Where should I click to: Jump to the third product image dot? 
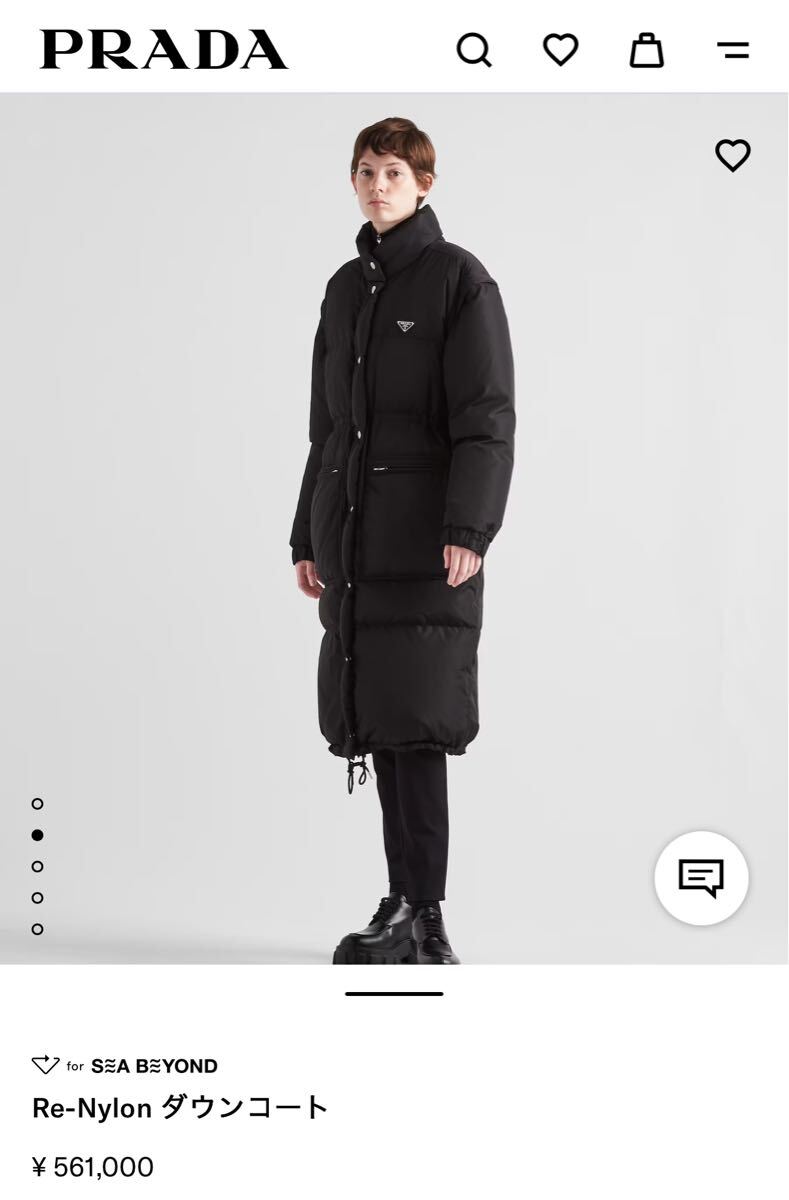(x=37, y=866)
